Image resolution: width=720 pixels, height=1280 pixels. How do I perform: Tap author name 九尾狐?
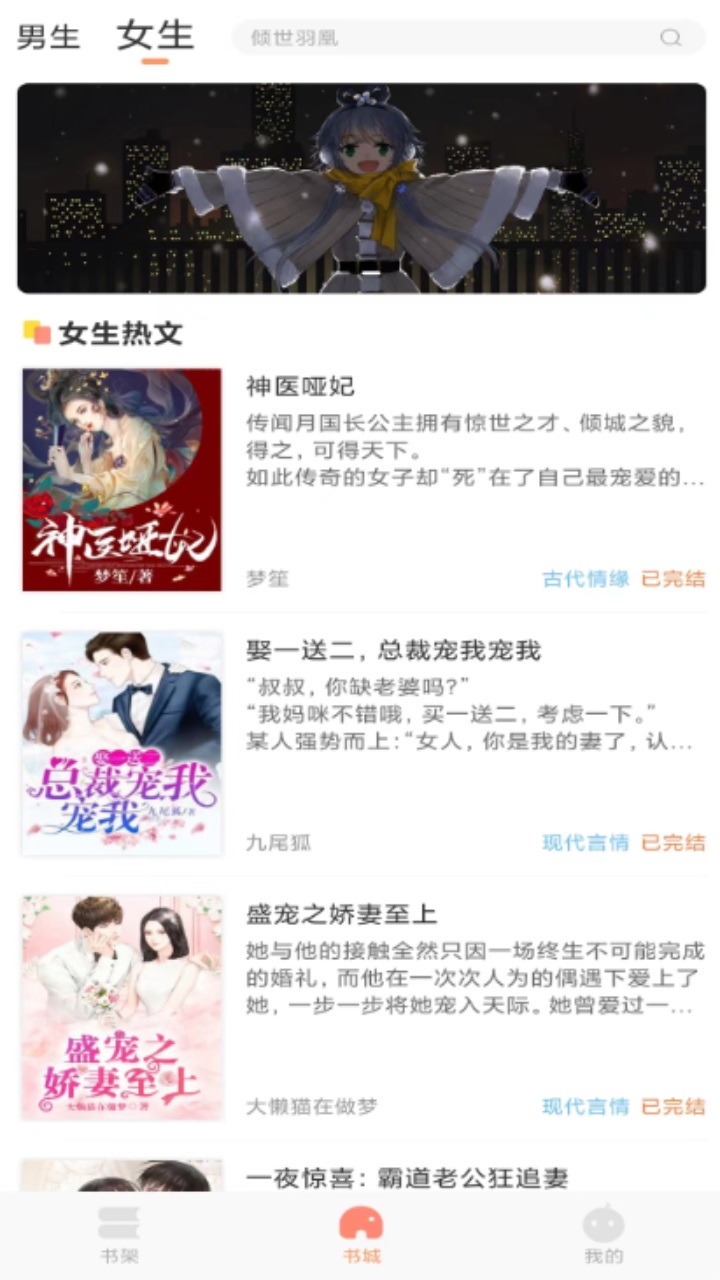point(275,842)
